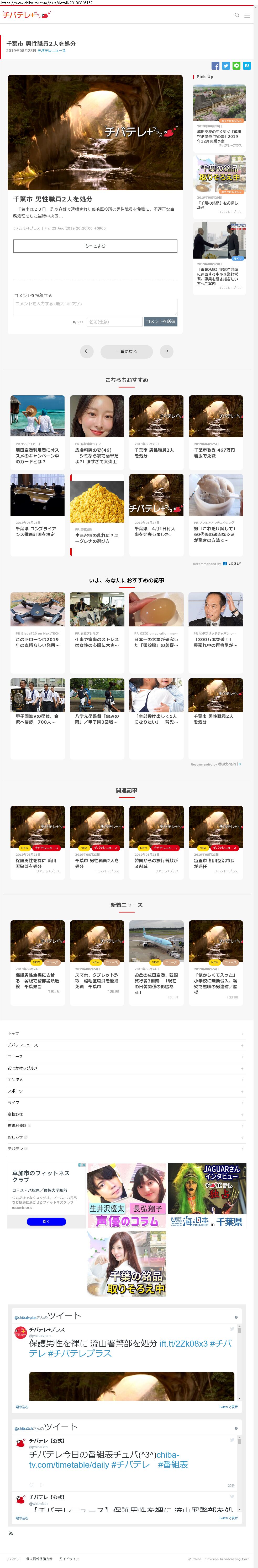Image resolution: width=258 pixels, height=1568 pixels.
Task: Go to next article arrow
Action: [166, 351]
